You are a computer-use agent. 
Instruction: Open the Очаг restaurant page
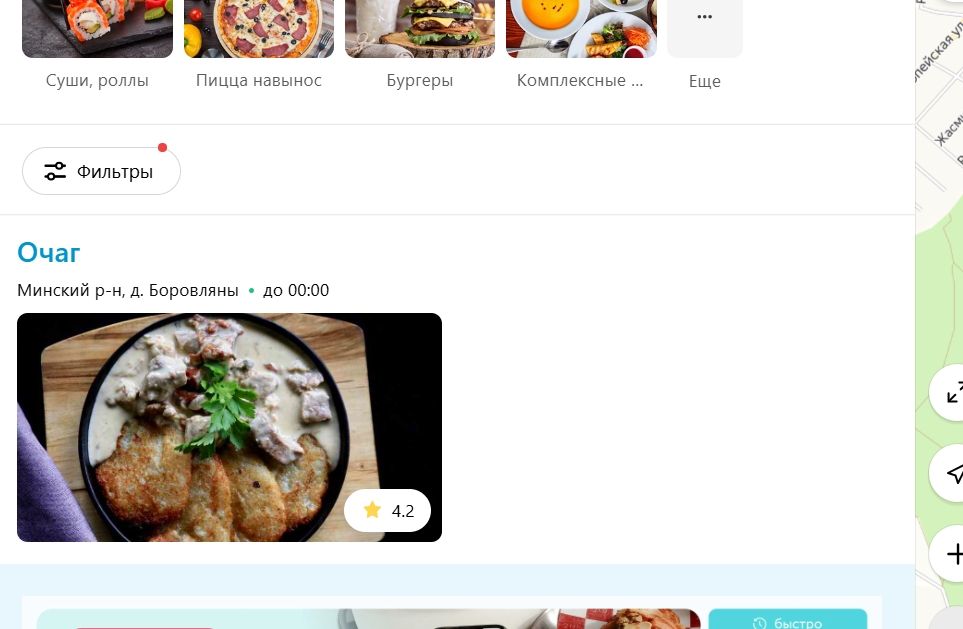(x=49, y=252)
